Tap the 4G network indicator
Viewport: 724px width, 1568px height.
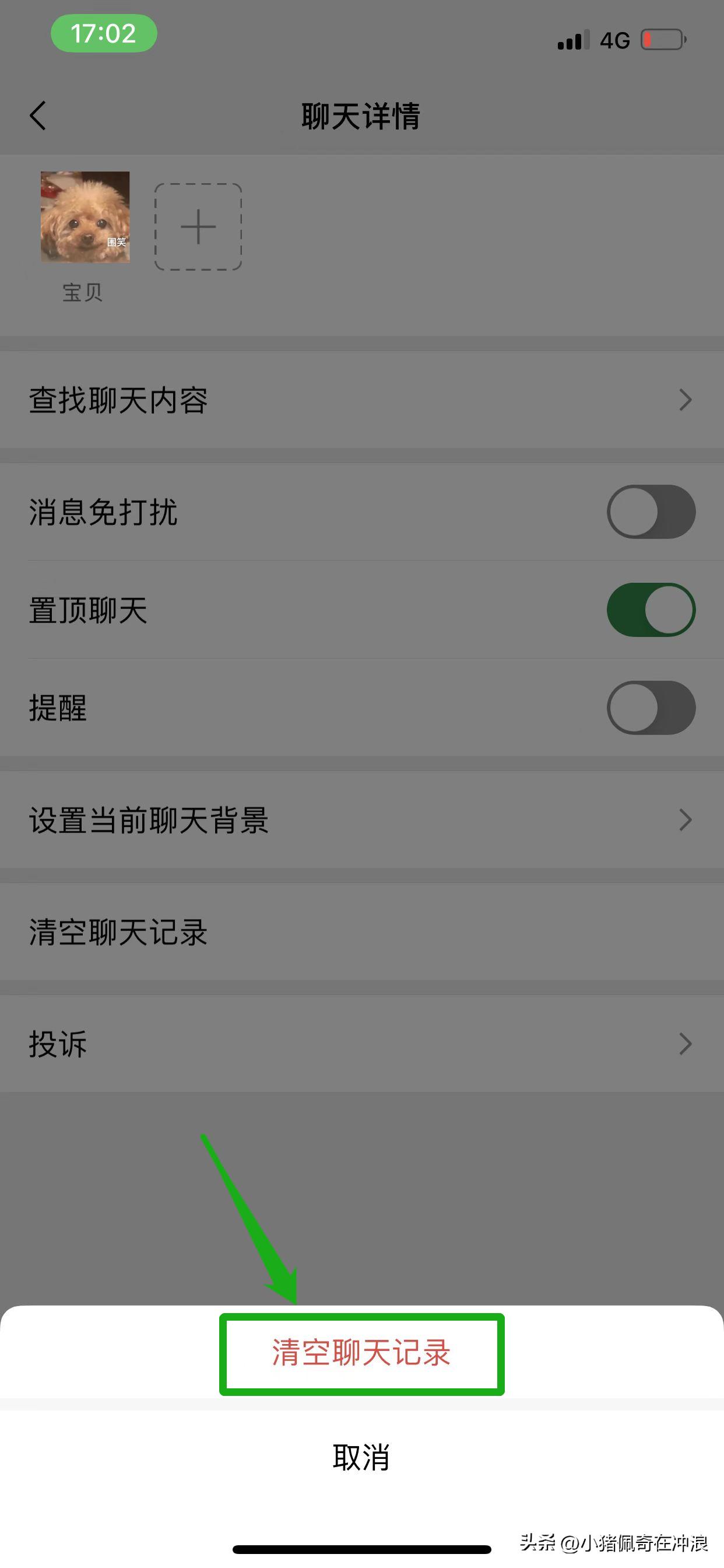coord(614,40)
